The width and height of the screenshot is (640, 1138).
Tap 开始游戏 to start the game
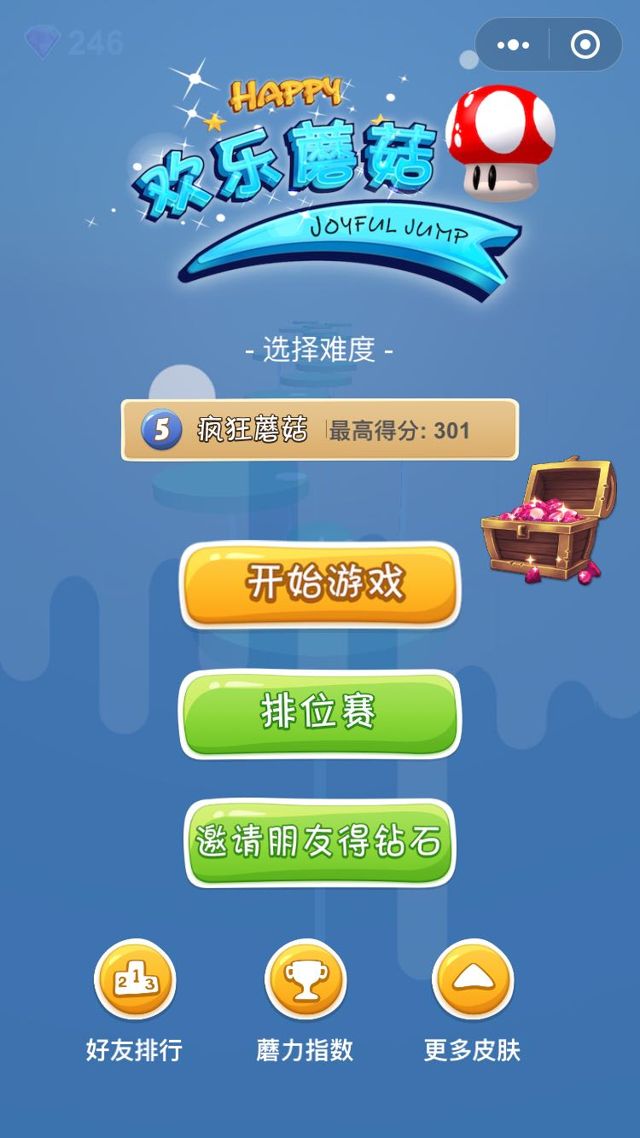click(x=320, y=584)
